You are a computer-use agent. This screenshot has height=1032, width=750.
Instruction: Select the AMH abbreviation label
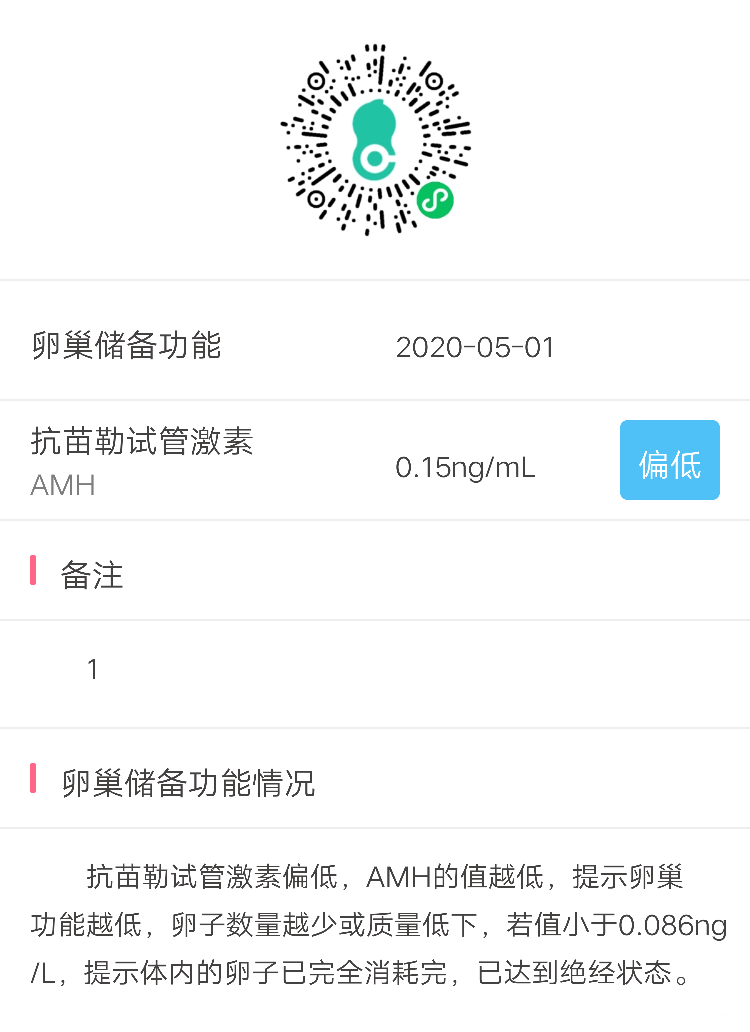[62, 486]
